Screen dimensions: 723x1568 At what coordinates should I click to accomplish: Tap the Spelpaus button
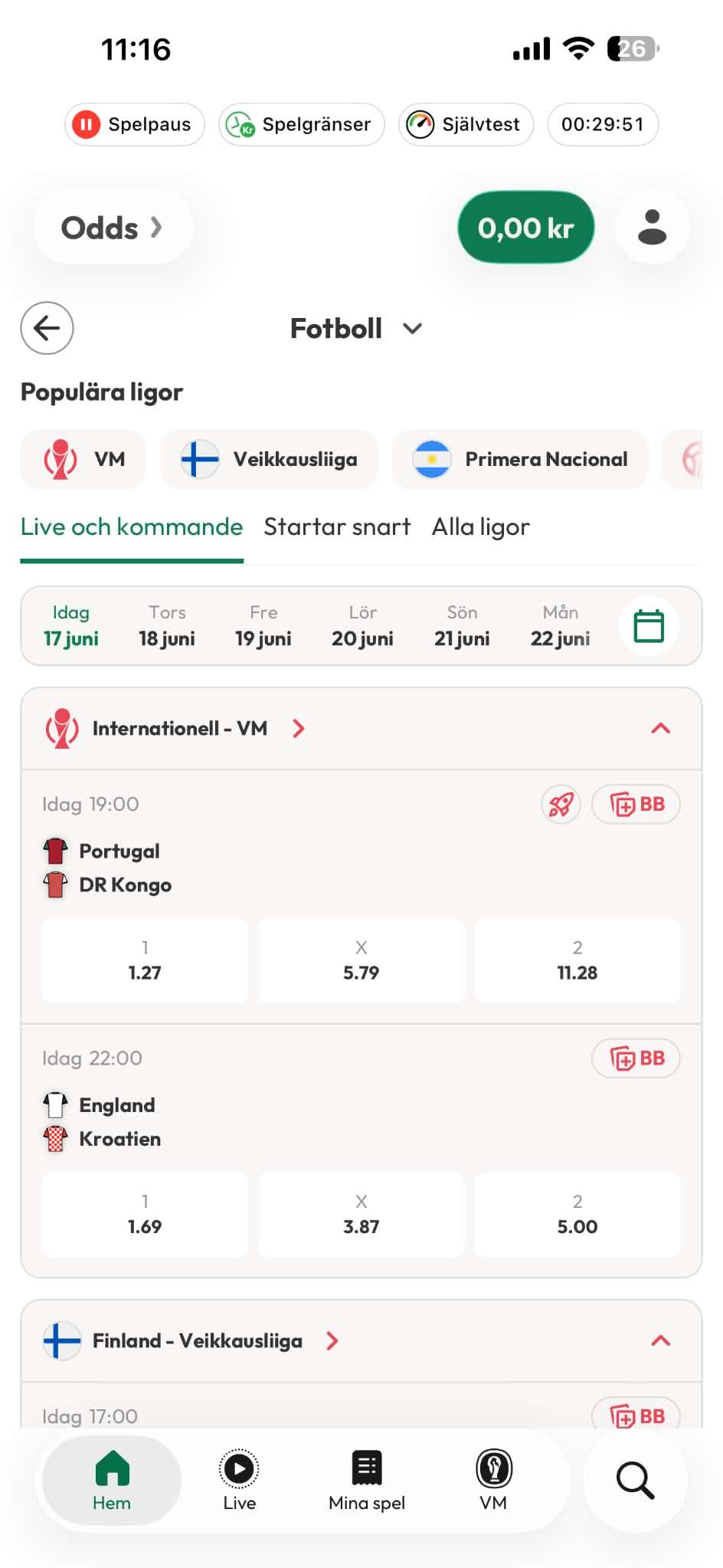point(135,124)
